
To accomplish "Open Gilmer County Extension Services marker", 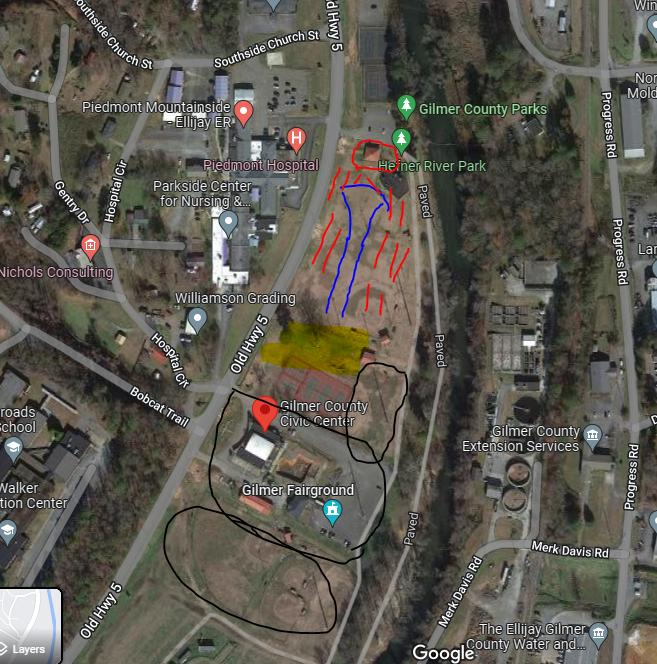I will tap(593, 433).
